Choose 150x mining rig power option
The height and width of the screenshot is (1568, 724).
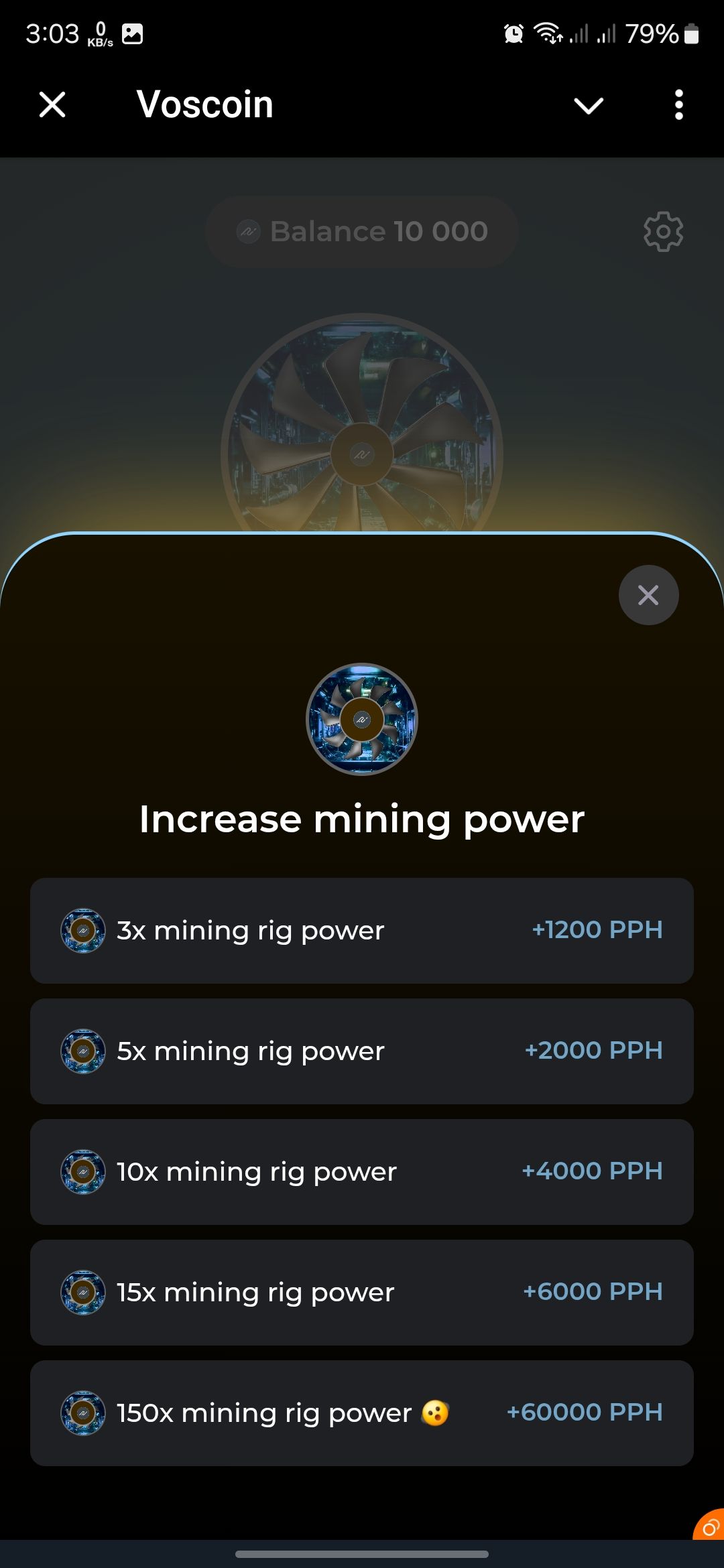pyautogui.click(x=362, y=1413)
